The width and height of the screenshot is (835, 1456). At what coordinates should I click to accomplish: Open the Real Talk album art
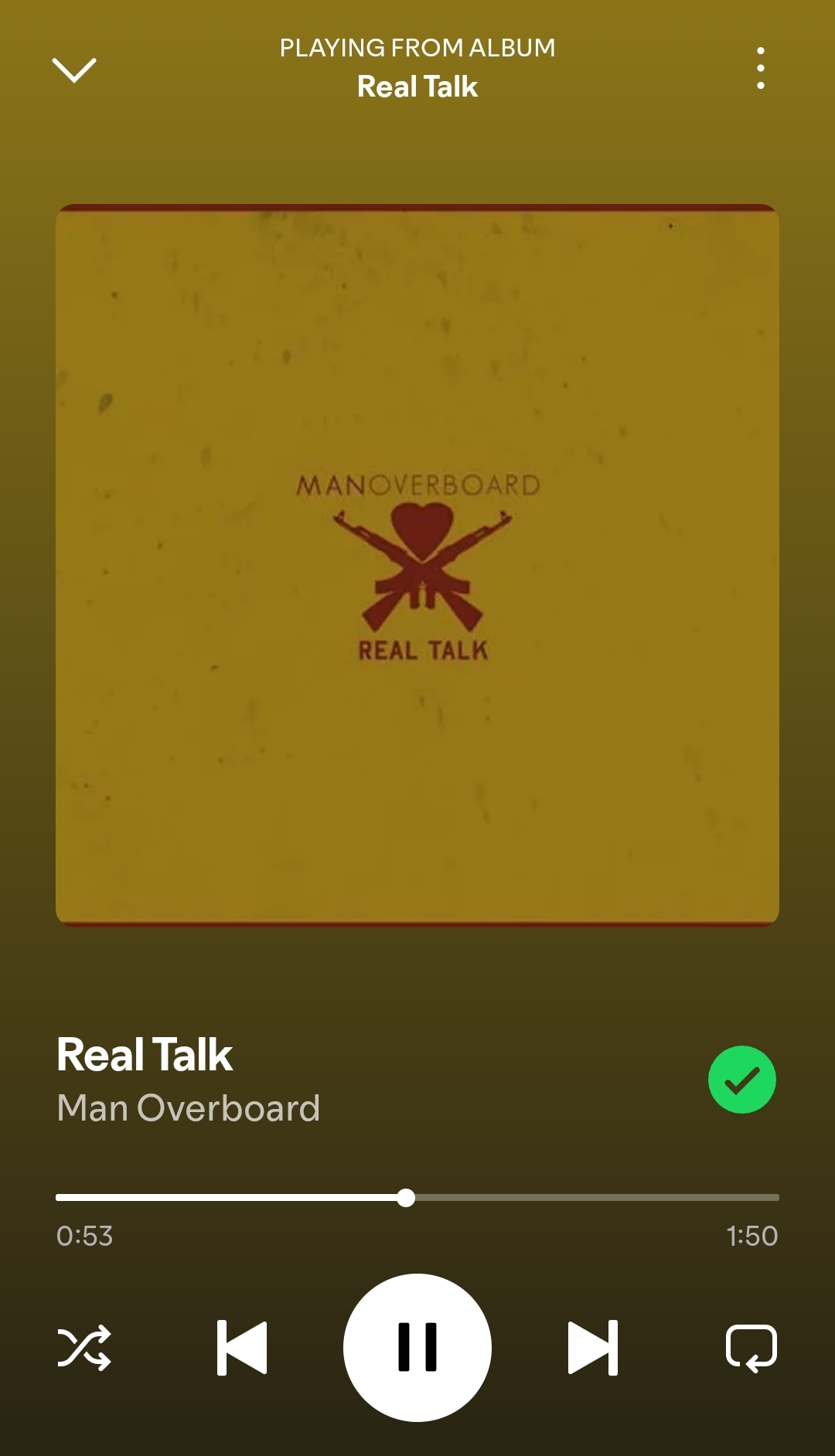coord(417,564)
